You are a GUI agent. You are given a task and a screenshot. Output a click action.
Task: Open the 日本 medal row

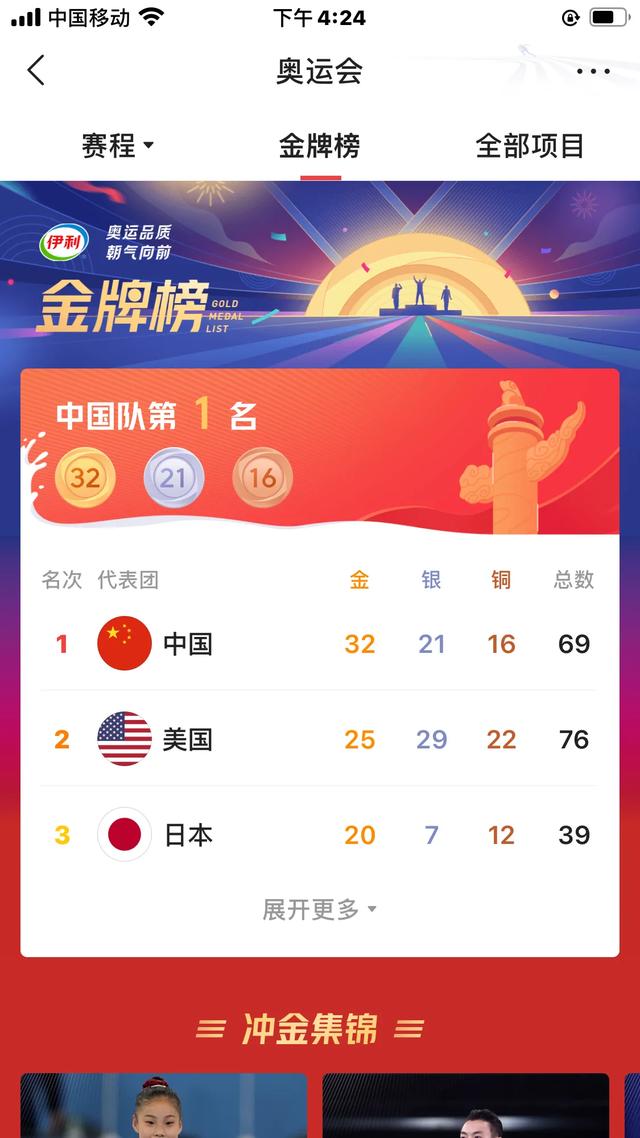[x=318, y=835]
